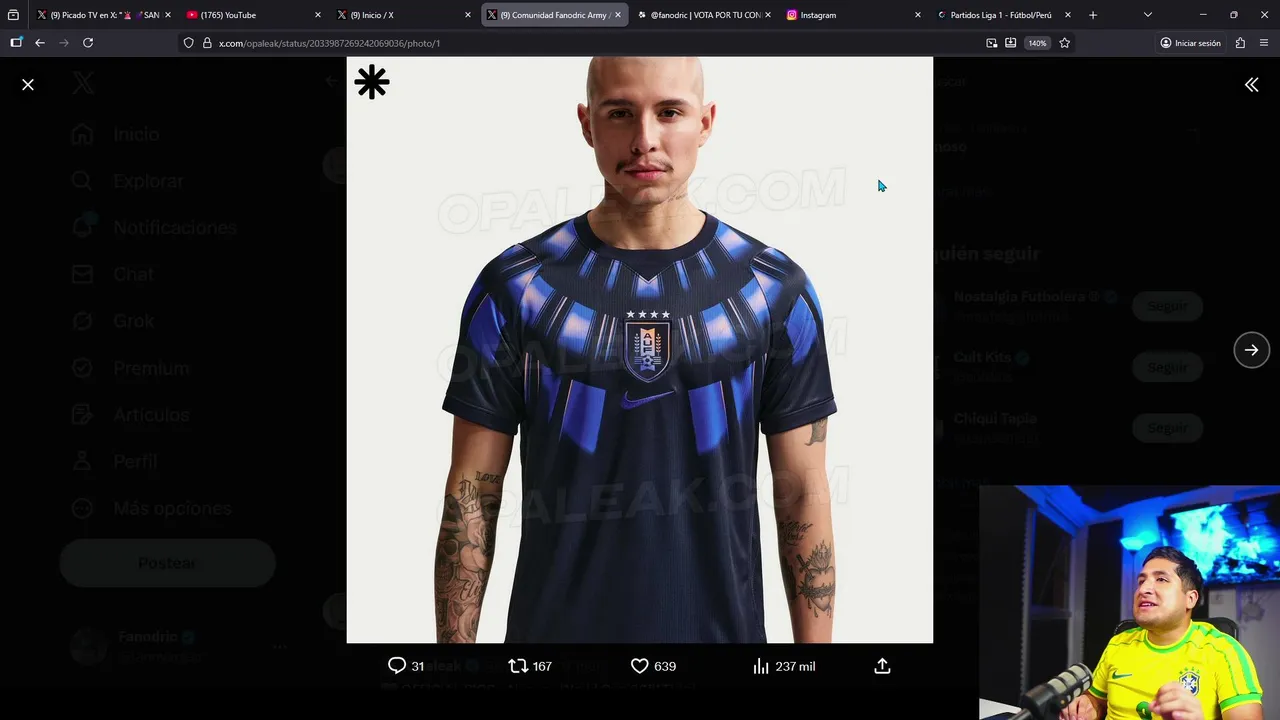The image size is (1280, 720).
Task: Switch to the YouTube browser tab
Action: (x=245, y=15)
